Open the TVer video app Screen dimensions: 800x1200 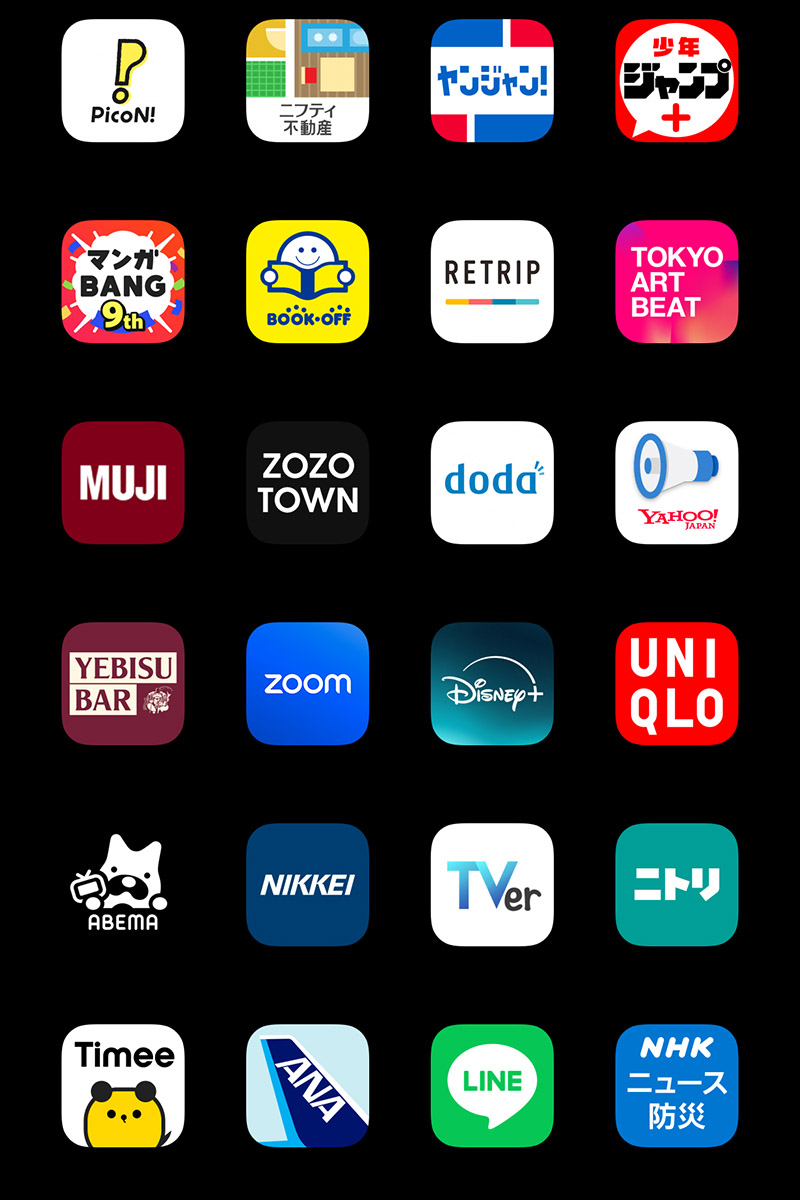tap(492, 884)
